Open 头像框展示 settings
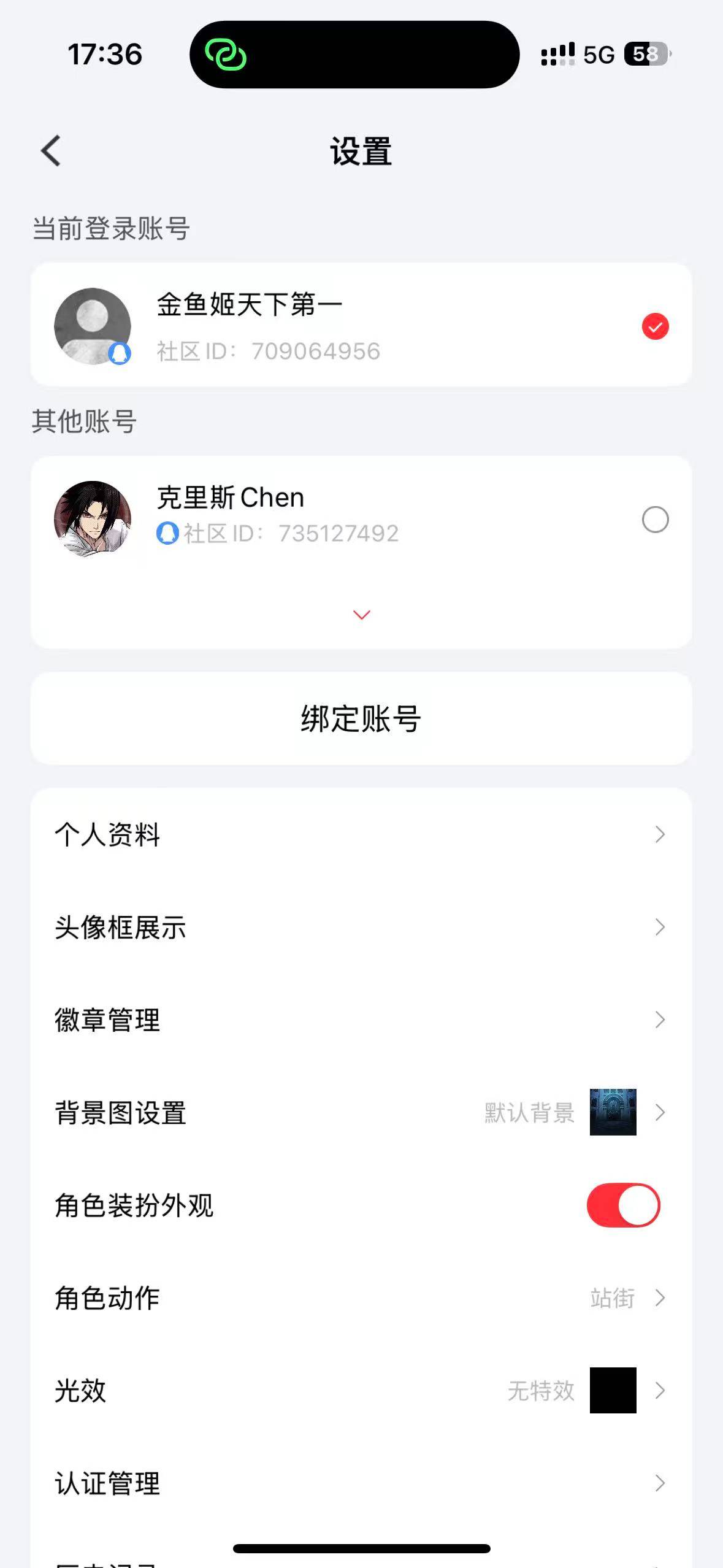Screen dimensions: 723x1568 (x=361, y=928)
